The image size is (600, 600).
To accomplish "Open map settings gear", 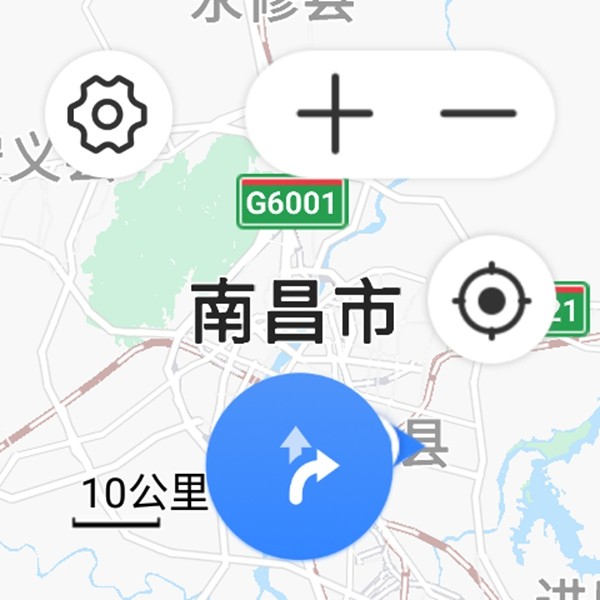I will 108,112.
